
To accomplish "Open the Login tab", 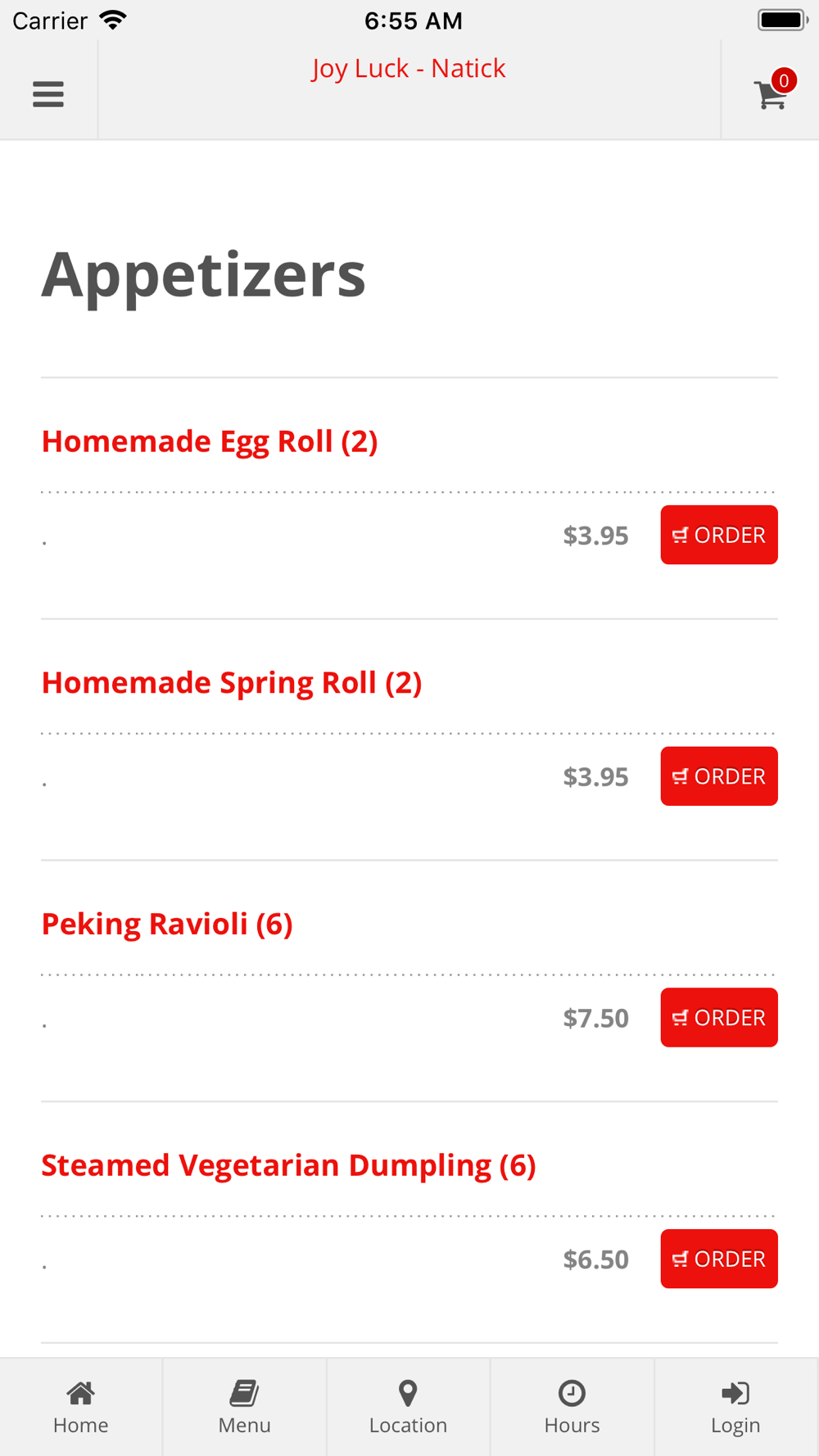I will click(x=736, y=1408).
